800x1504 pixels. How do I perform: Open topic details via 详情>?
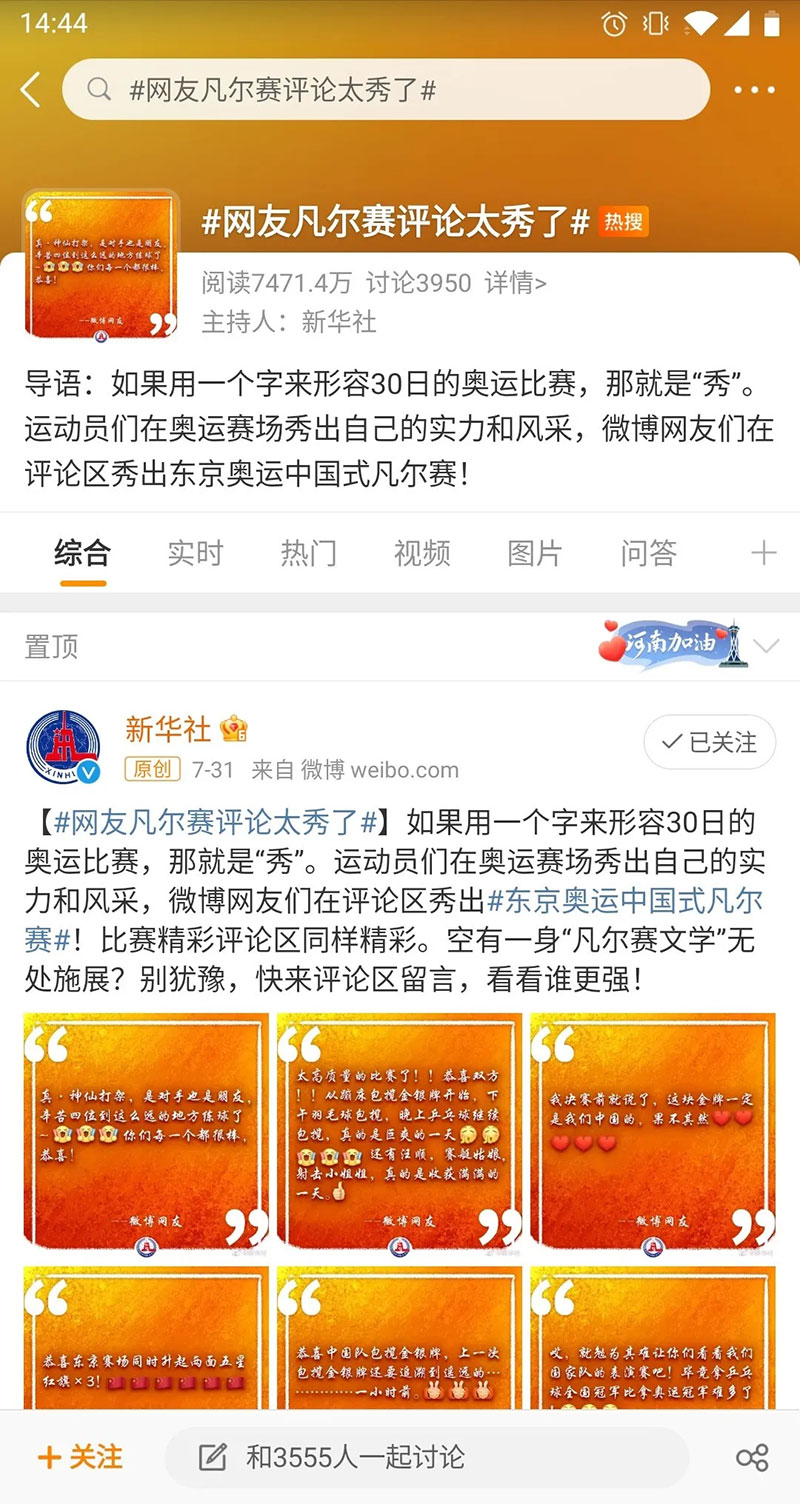515,283
